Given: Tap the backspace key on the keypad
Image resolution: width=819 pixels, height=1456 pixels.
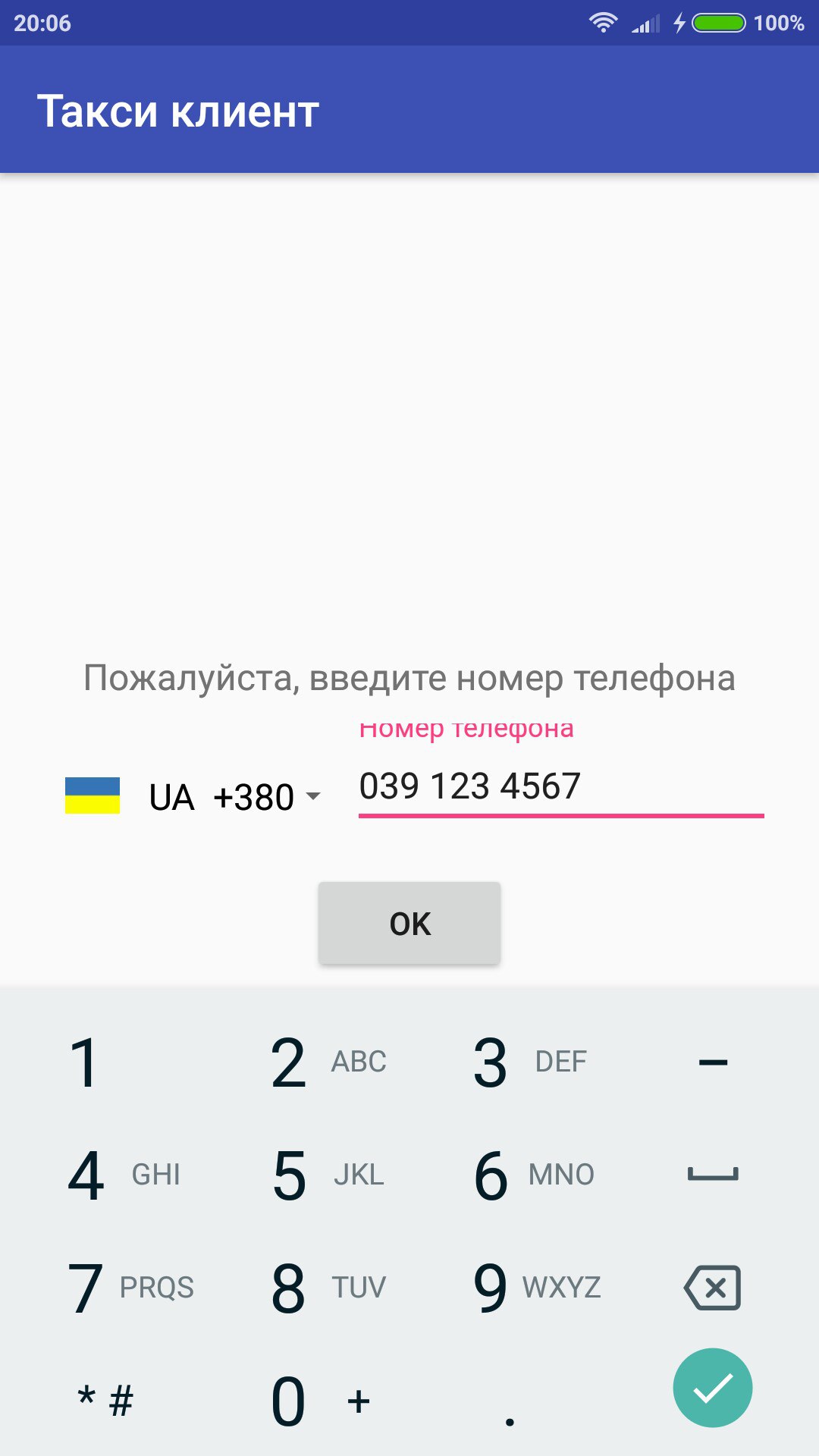Looking at the screenshot, I should click(x=712, y=1288).
